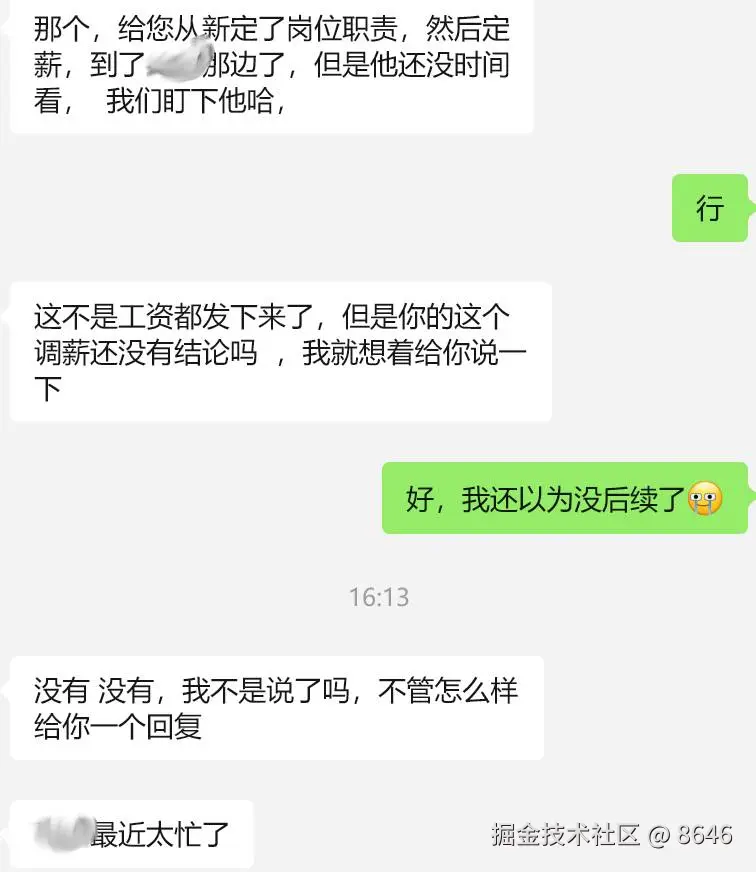Select the phrase 给你一个回复
This screenshot has height=872, width=756.
pyautogui.click(x=118, y=725)
